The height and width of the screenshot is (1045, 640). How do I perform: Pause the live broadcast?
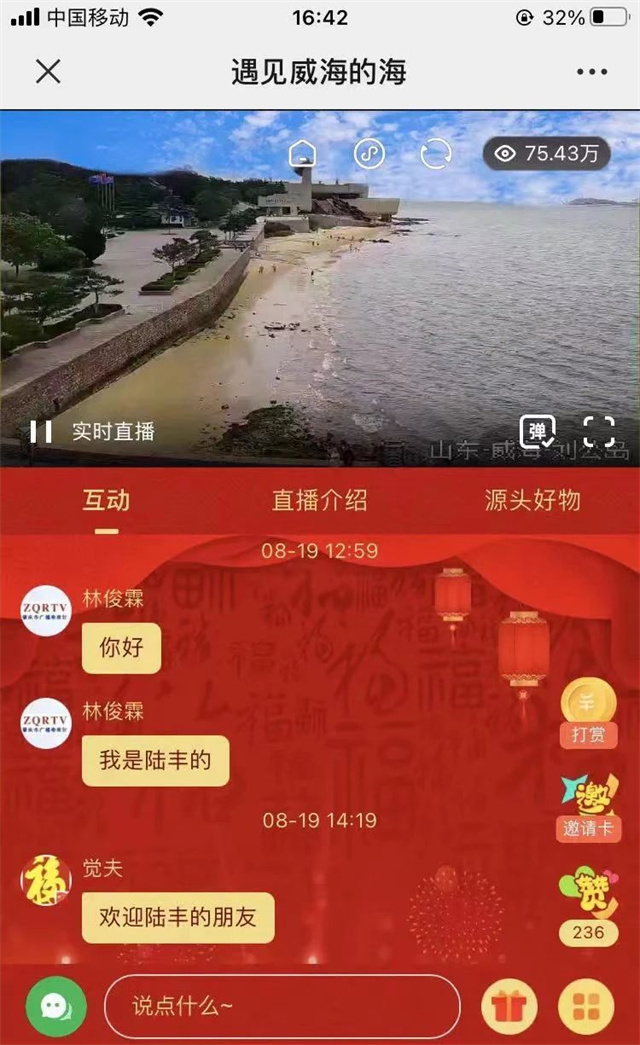pyautogui.click(x=41, y=432)
